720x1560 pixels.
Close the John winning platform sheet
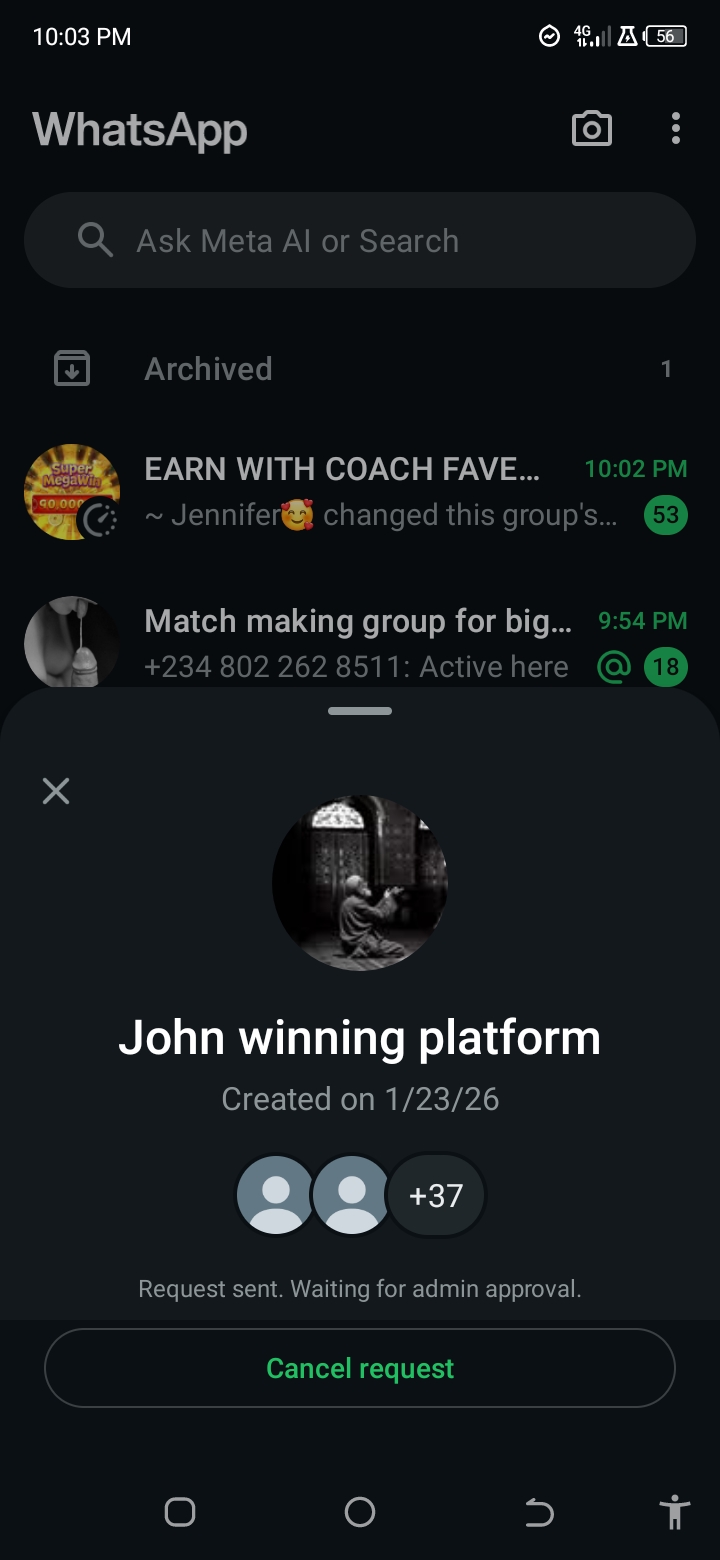(x=56, y=791)
